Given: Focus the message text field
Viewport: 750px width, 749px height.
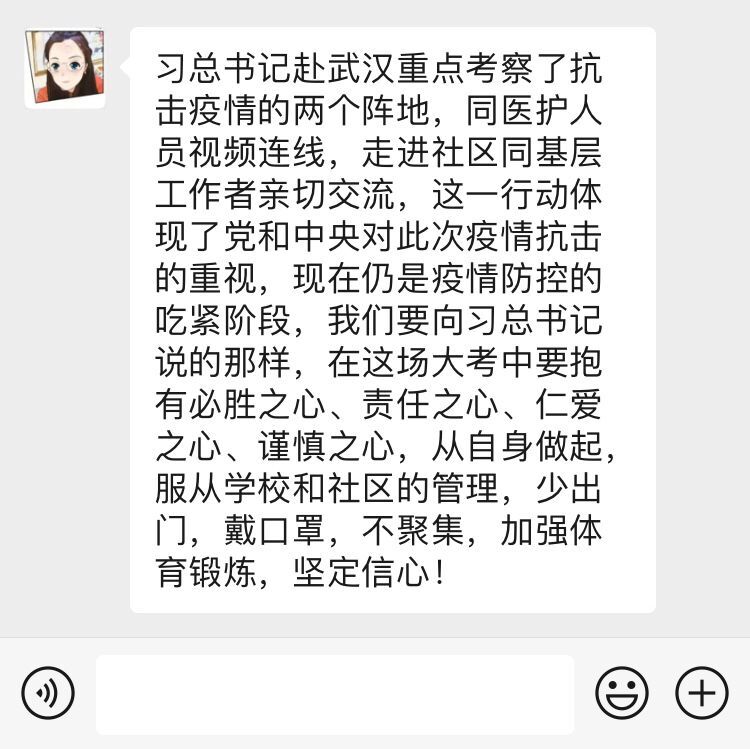Looking at the screenshot, I should pos(335,694).
